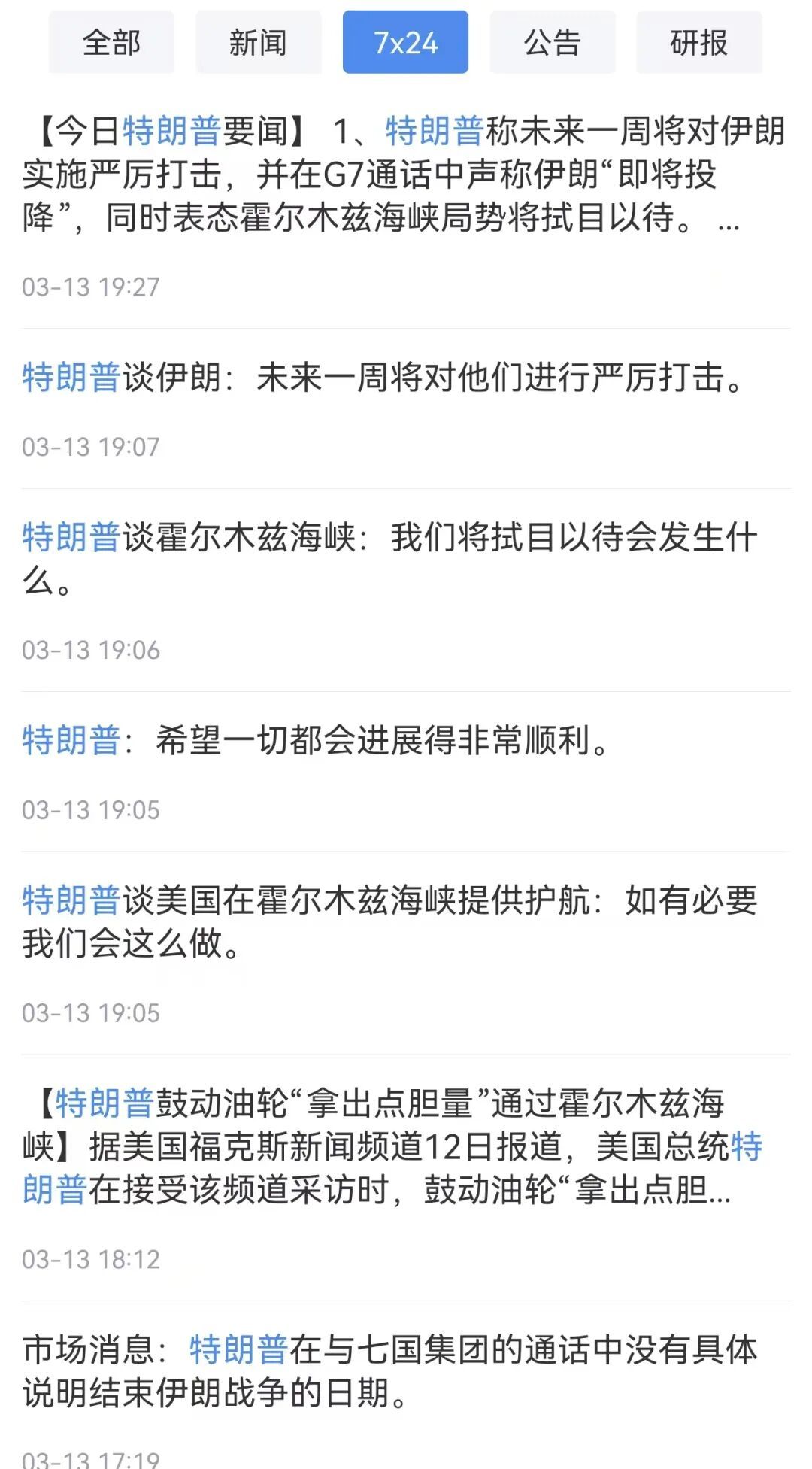Open the 鼓动油轮“拿出点胆量” news item
Viewport: 812px width, 1469px height.
click(391, 1146)
